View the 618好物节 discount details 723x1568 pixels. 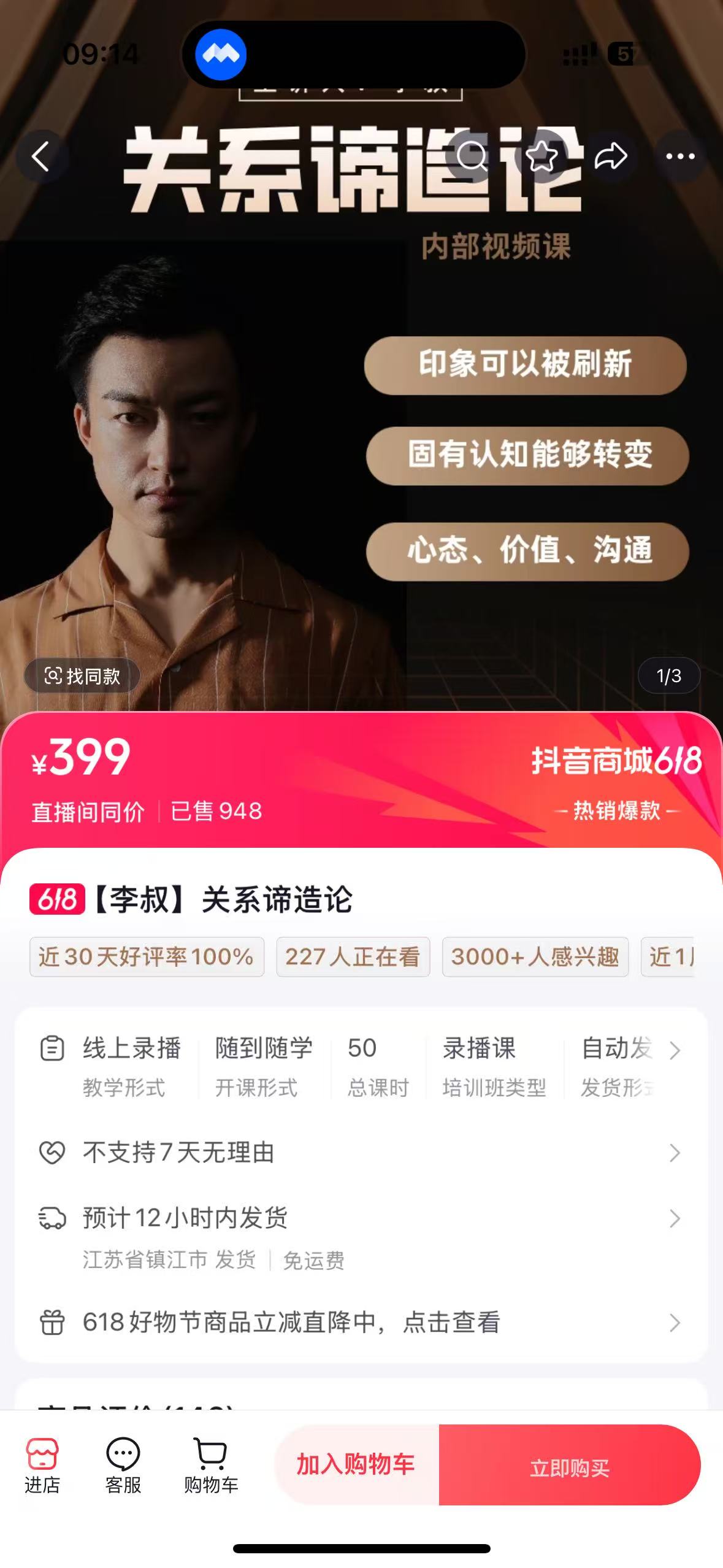[x=361, y=1323]
